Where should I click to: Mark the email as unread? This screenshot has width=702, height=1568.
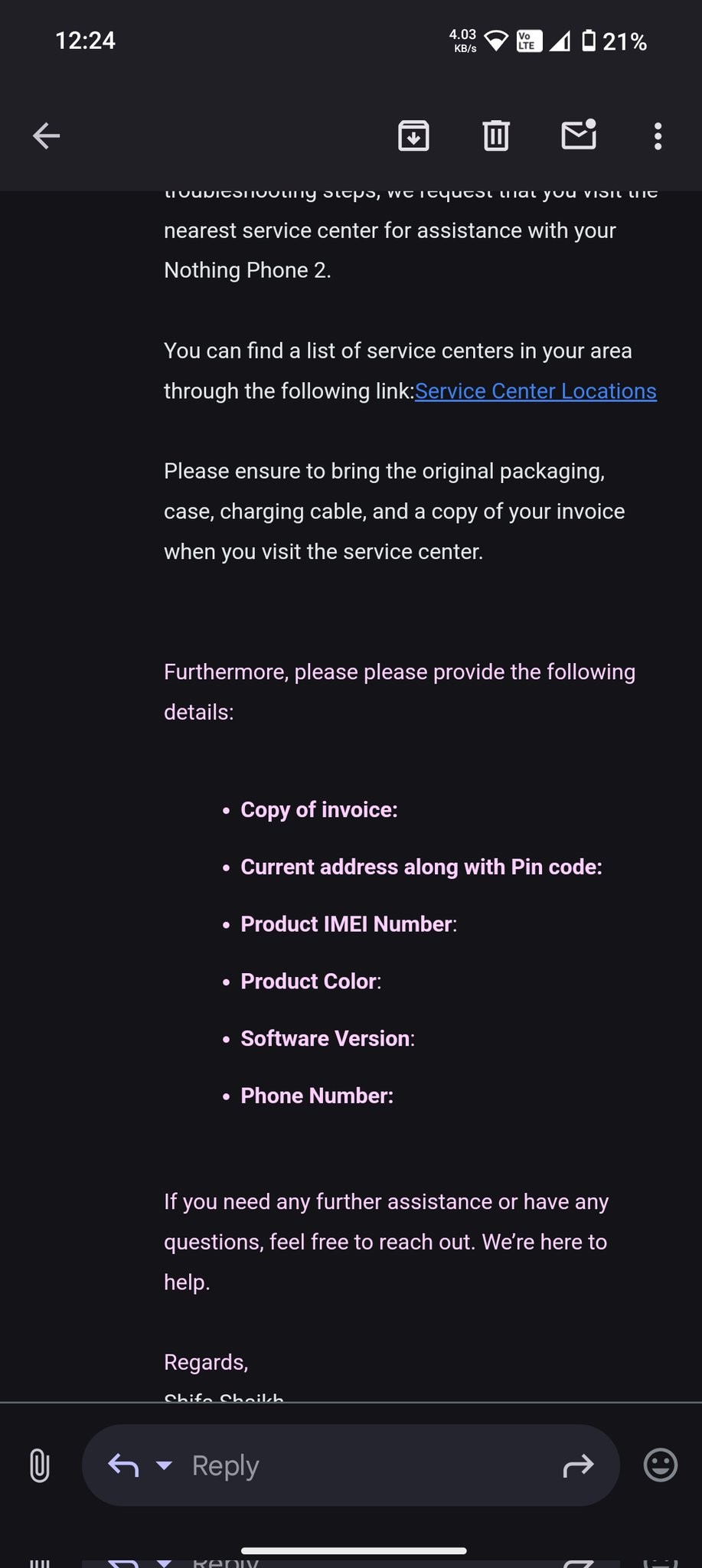point(579,135)
